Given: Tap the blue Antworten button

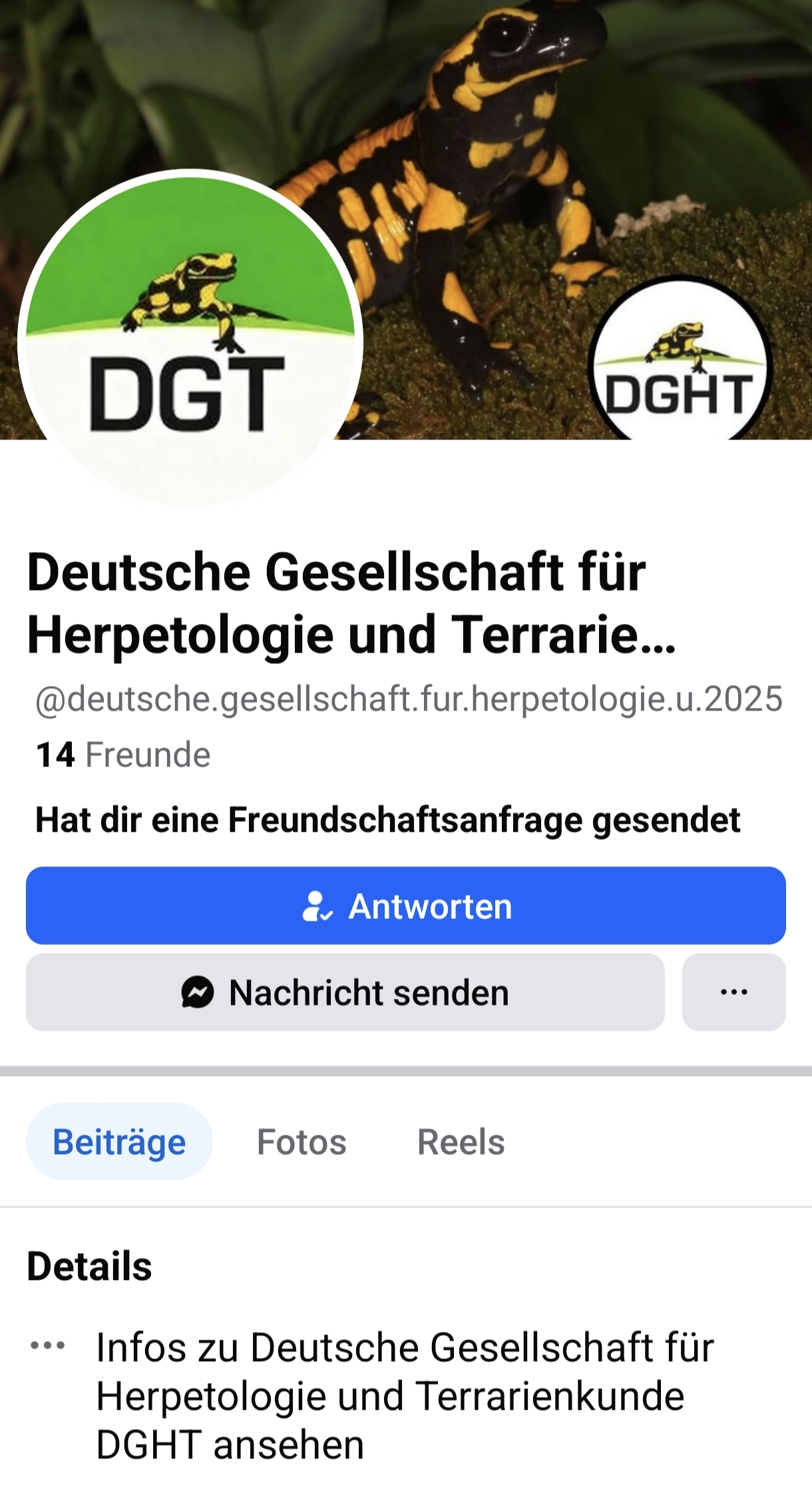Looking at the screenshot, I should (406, 906).
